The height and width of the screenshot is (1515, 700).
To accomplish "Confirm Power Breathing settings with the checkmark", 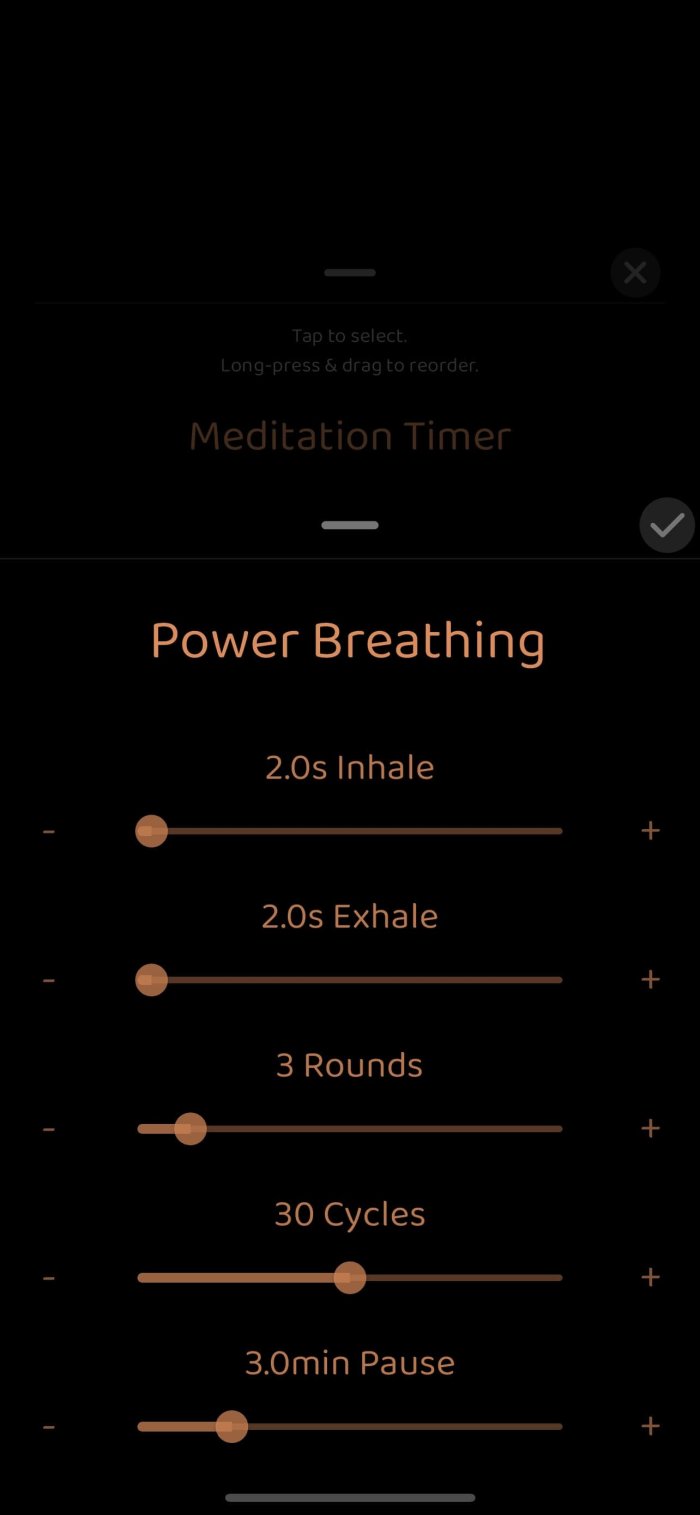I will click(x=667, y=525).
